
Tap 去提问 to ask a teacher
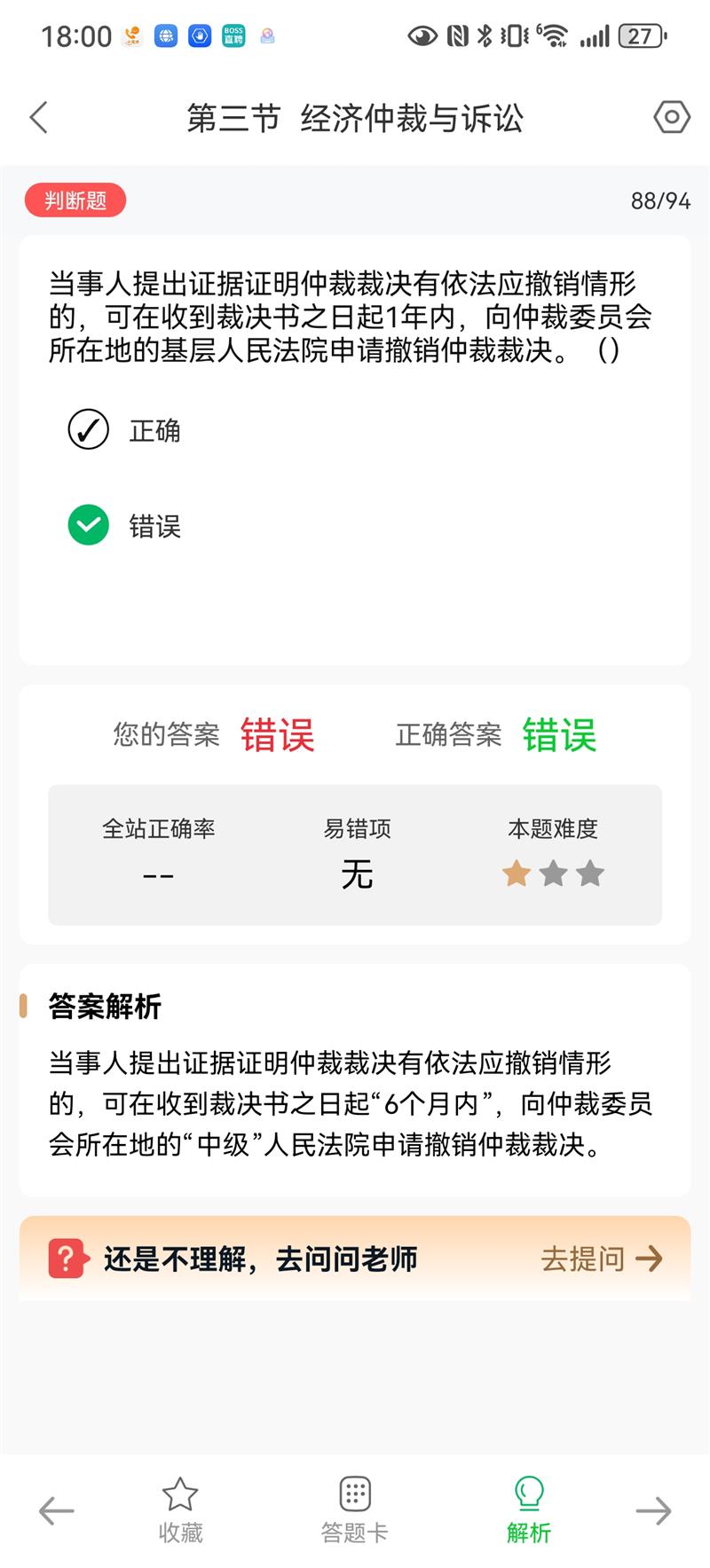[x=601, y=1258]
